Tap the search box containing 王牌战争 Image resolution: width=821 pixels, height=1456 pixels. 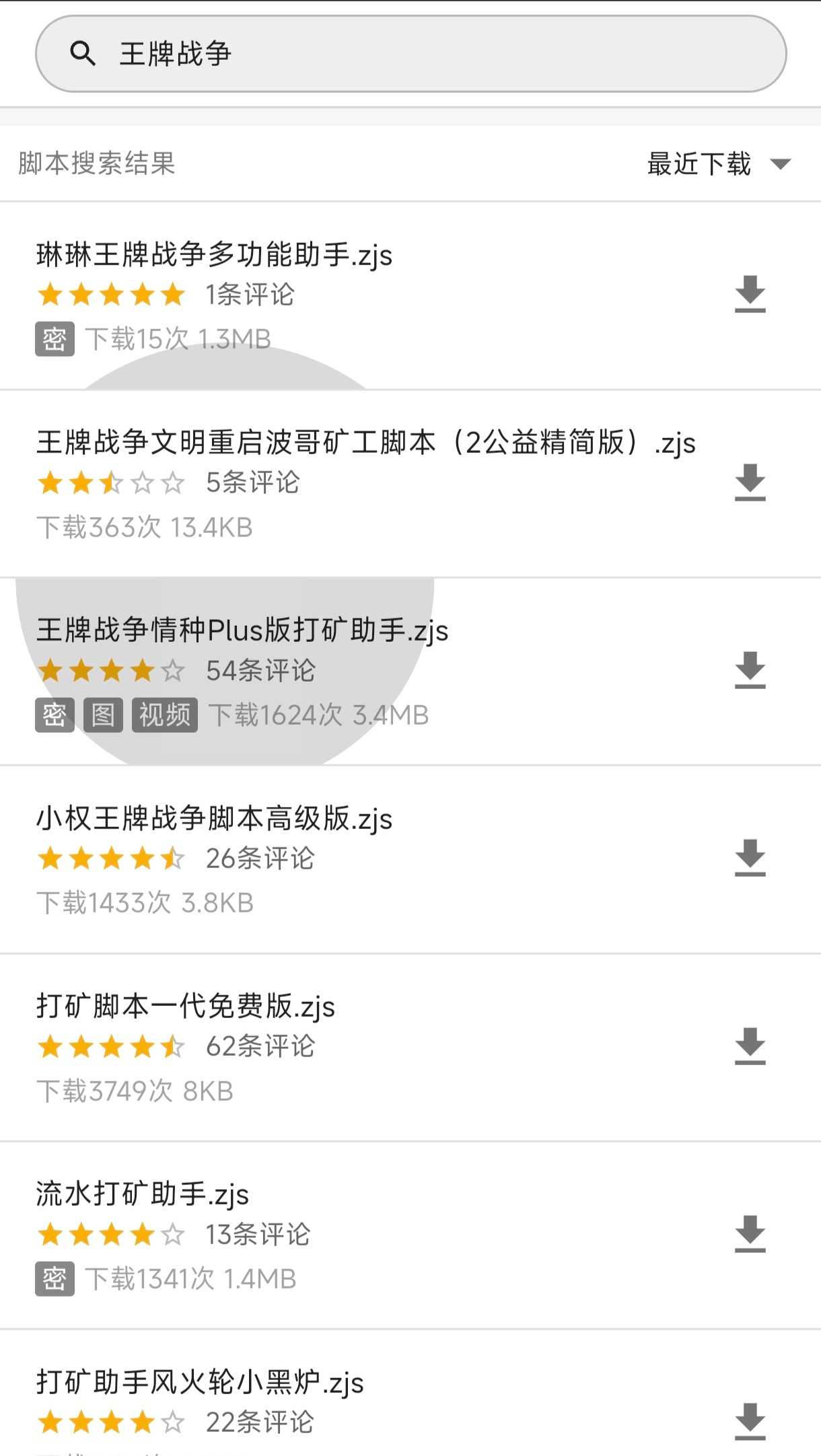[x=410, y=54]
